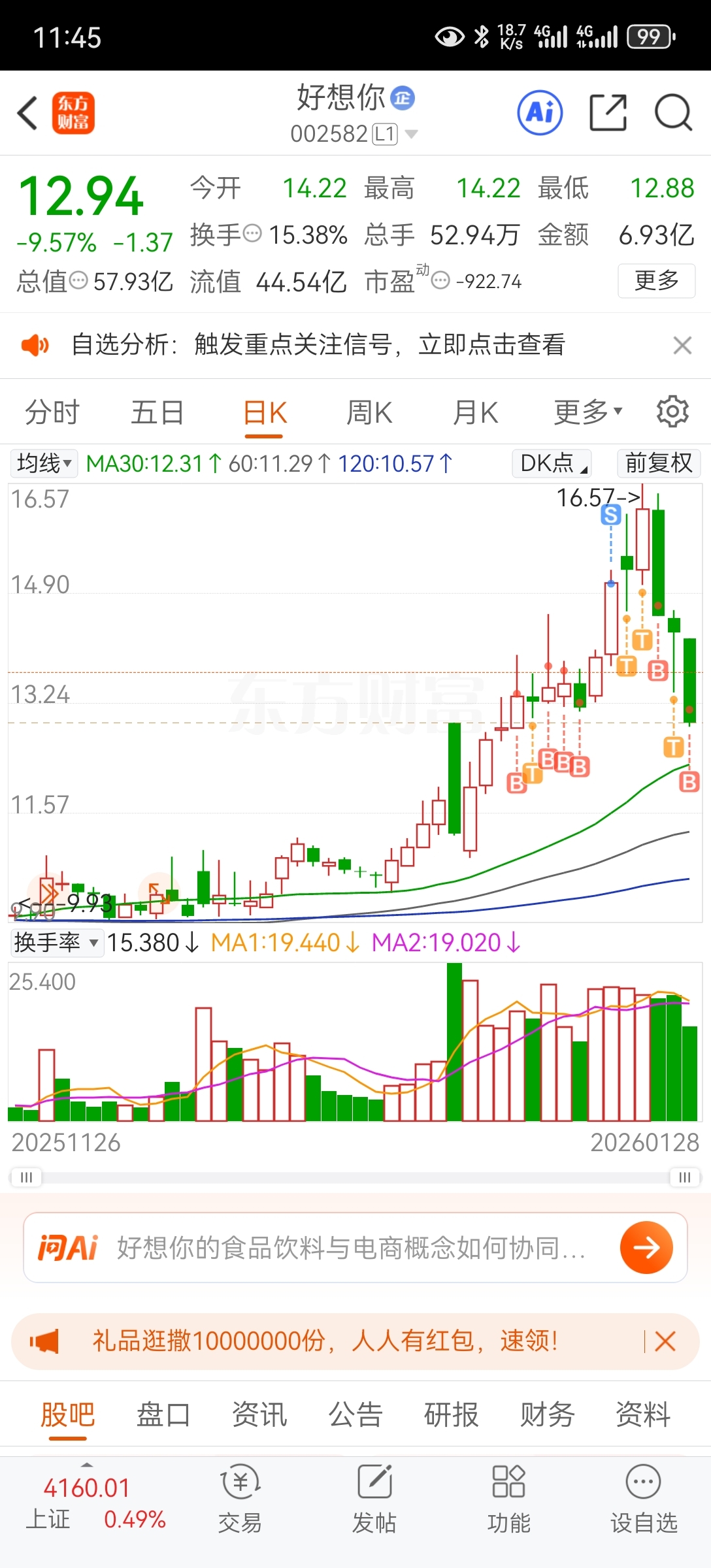Switch to the 分时 chart tab
The height and width of the screenshot is (1568, 711).
click(x=52, y=413)
